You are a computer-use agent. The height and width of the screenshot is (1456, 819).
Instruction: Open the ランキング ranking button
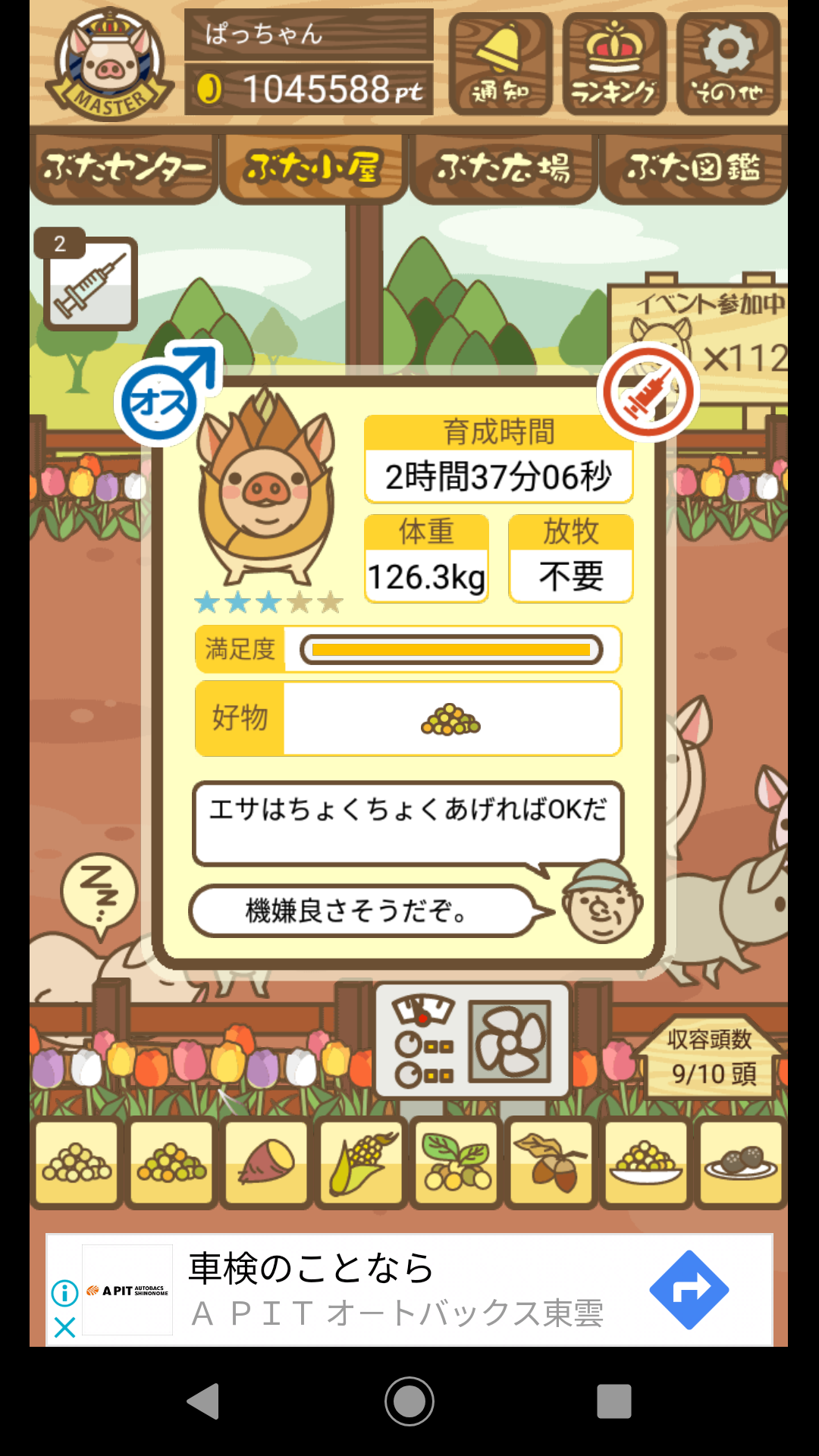(x=614, y=64)
